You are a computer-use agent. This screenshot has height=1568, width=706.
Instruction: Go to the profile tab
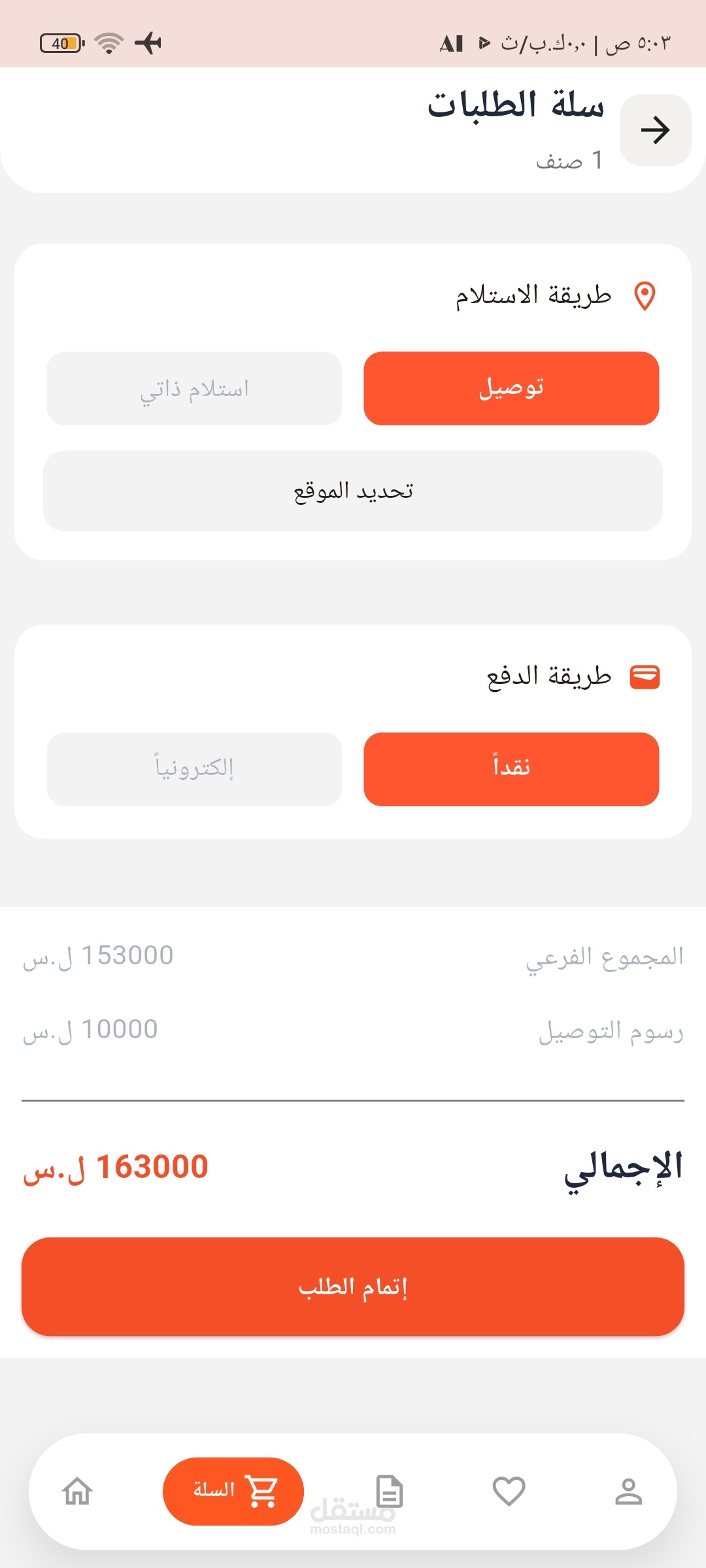(x=628, y=1492)
